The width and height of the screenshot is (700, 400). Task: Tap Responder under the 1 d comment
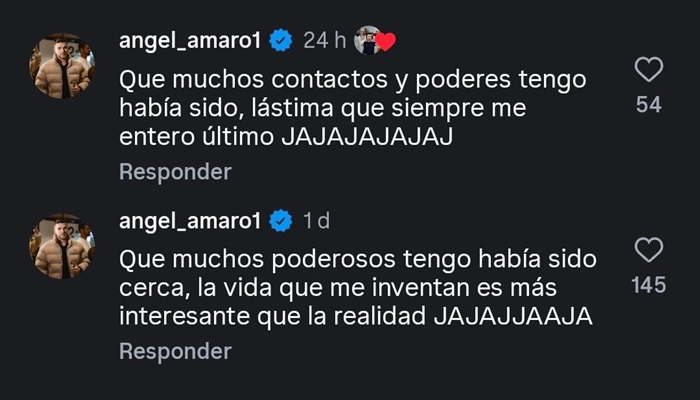click(x=175, y=351)
